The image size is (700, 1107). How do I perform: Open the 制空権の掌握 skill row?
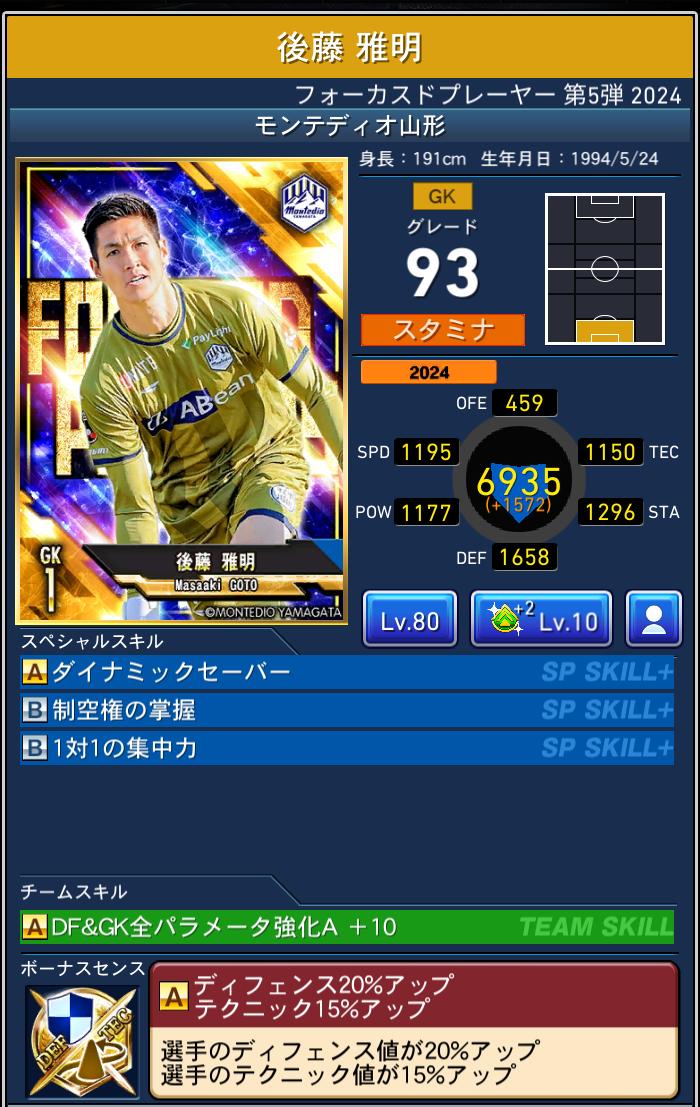[x=346, y=710]
